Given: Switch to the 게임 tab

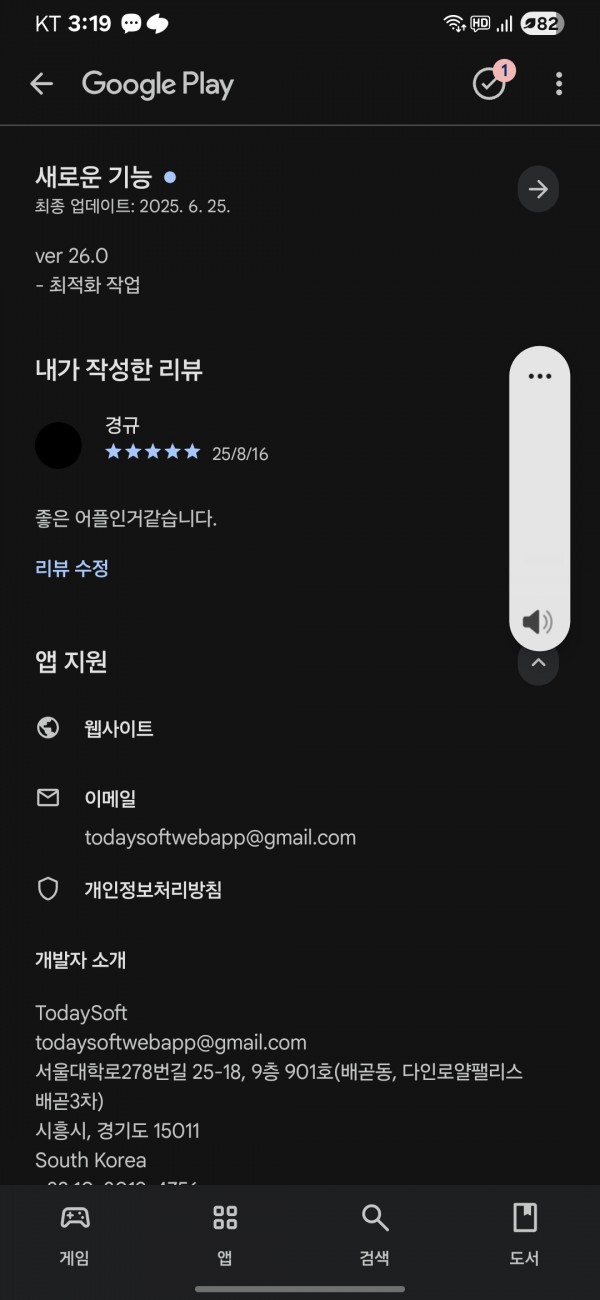Looking at the screenshot, I should point(75,1234).
